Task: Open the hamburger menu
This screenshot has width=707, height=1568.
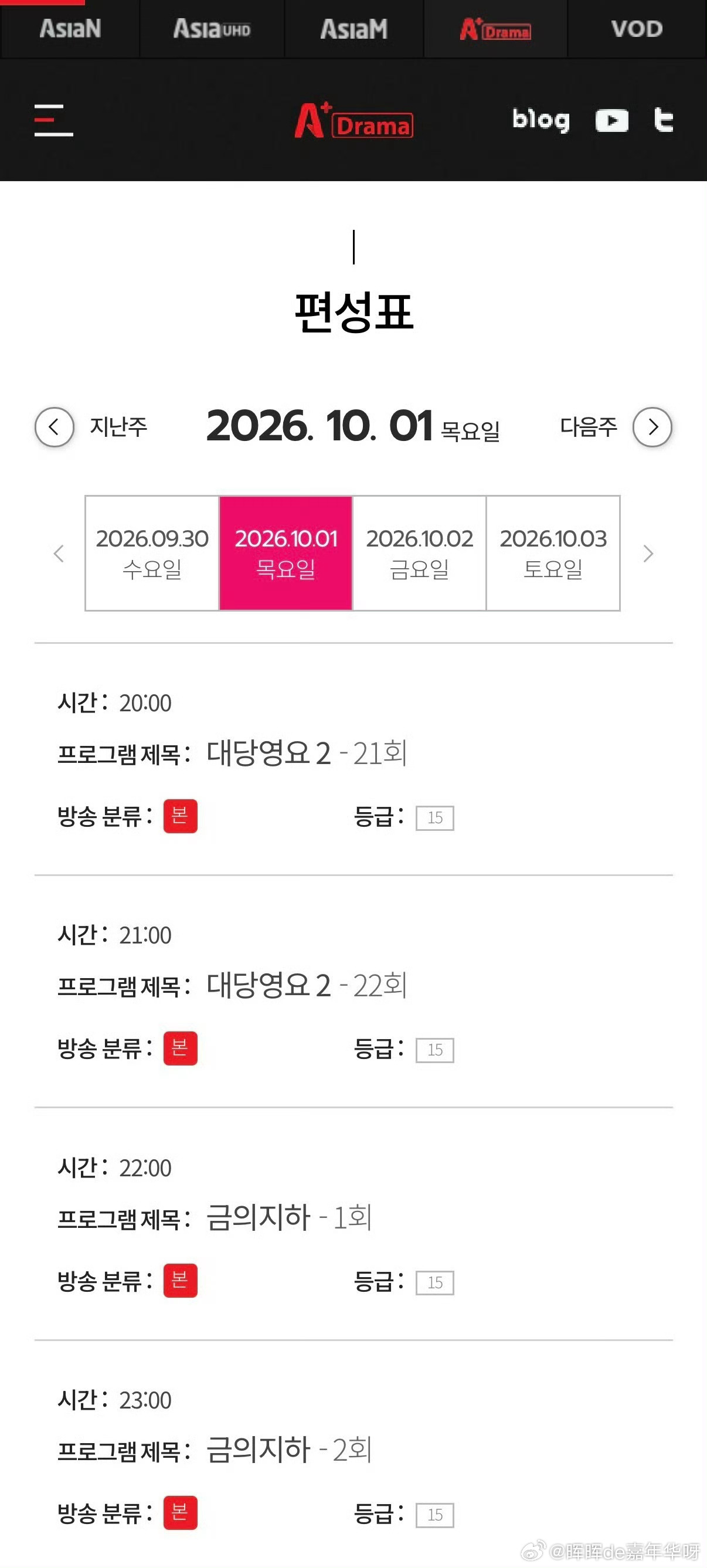Action: pos(53,120)
